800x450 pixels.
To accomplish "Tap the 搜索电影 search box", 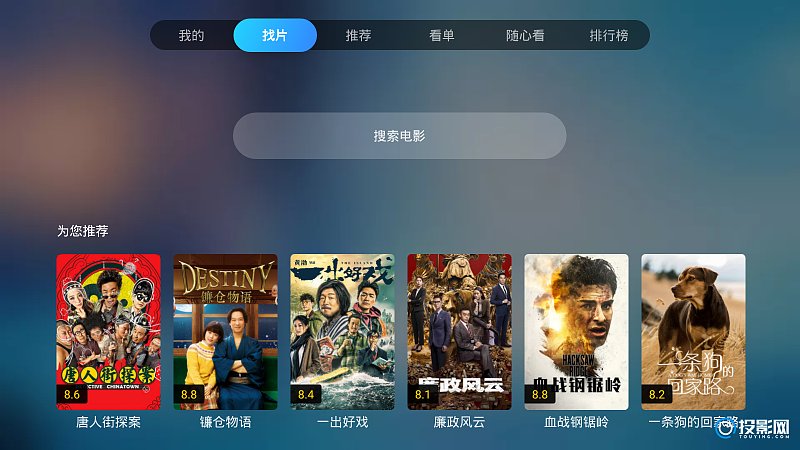I will (399, 135).
